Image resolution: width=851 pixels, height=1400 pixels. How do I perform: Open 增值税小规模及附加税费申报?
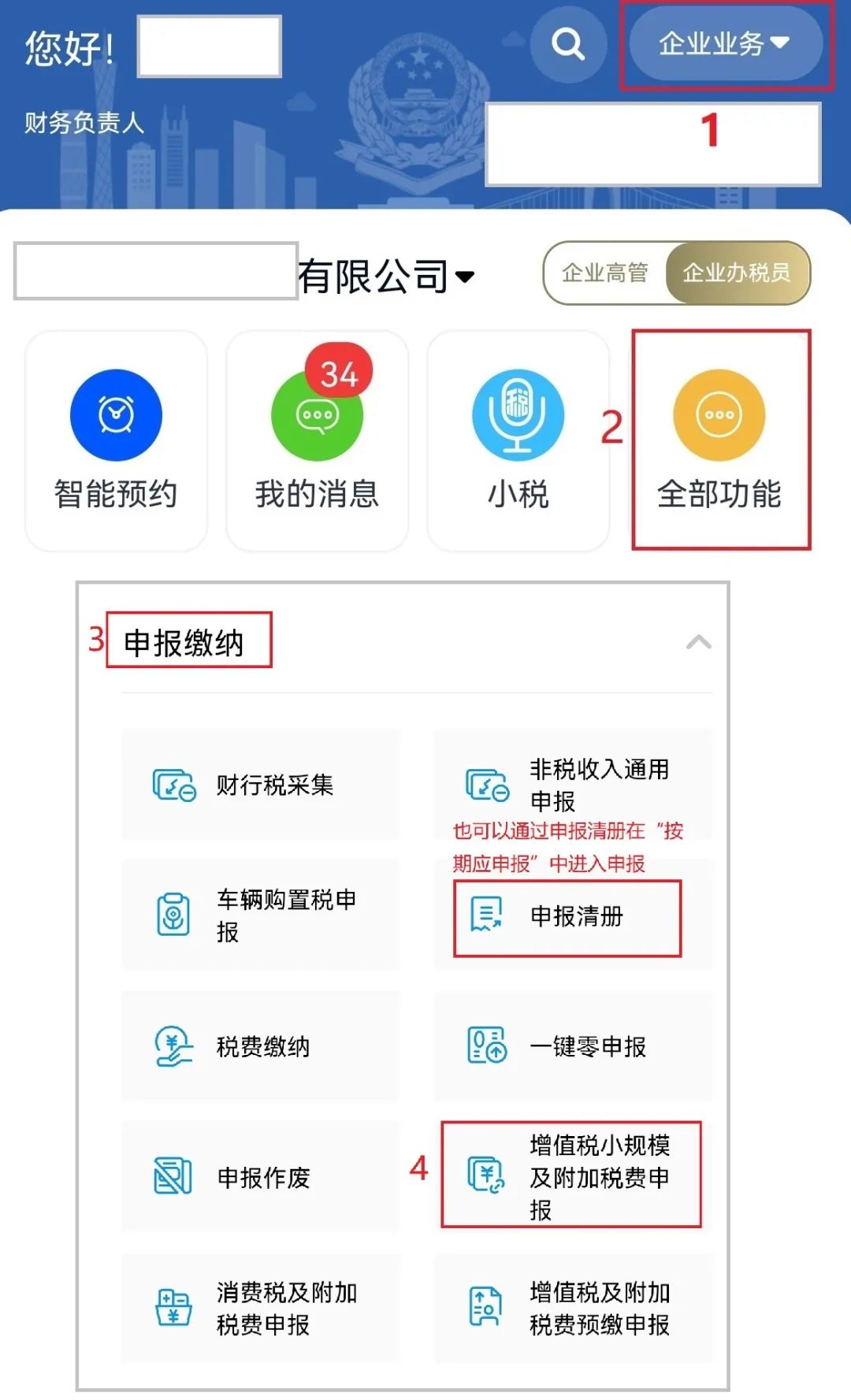571,1176
